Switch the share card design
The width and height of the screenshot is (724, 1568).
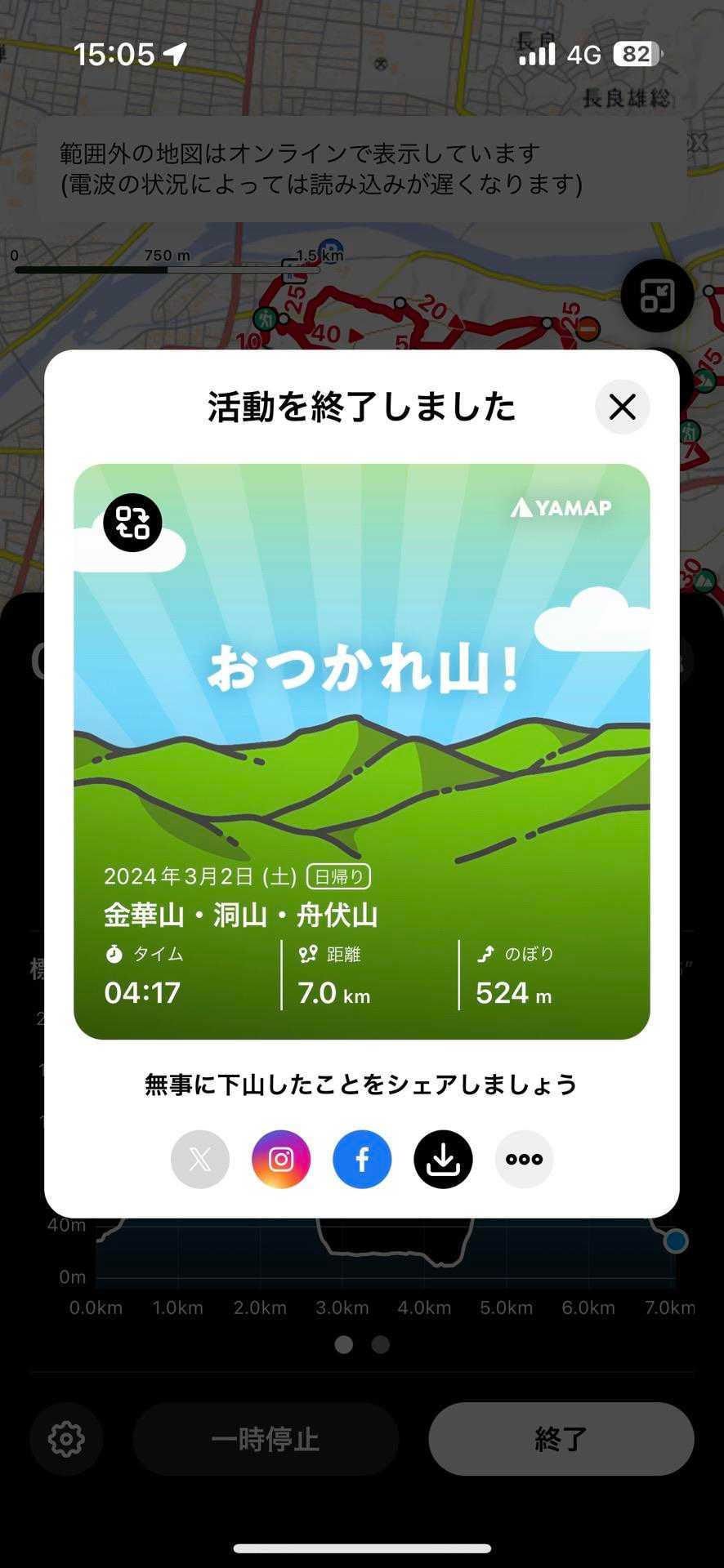point(132,523)
